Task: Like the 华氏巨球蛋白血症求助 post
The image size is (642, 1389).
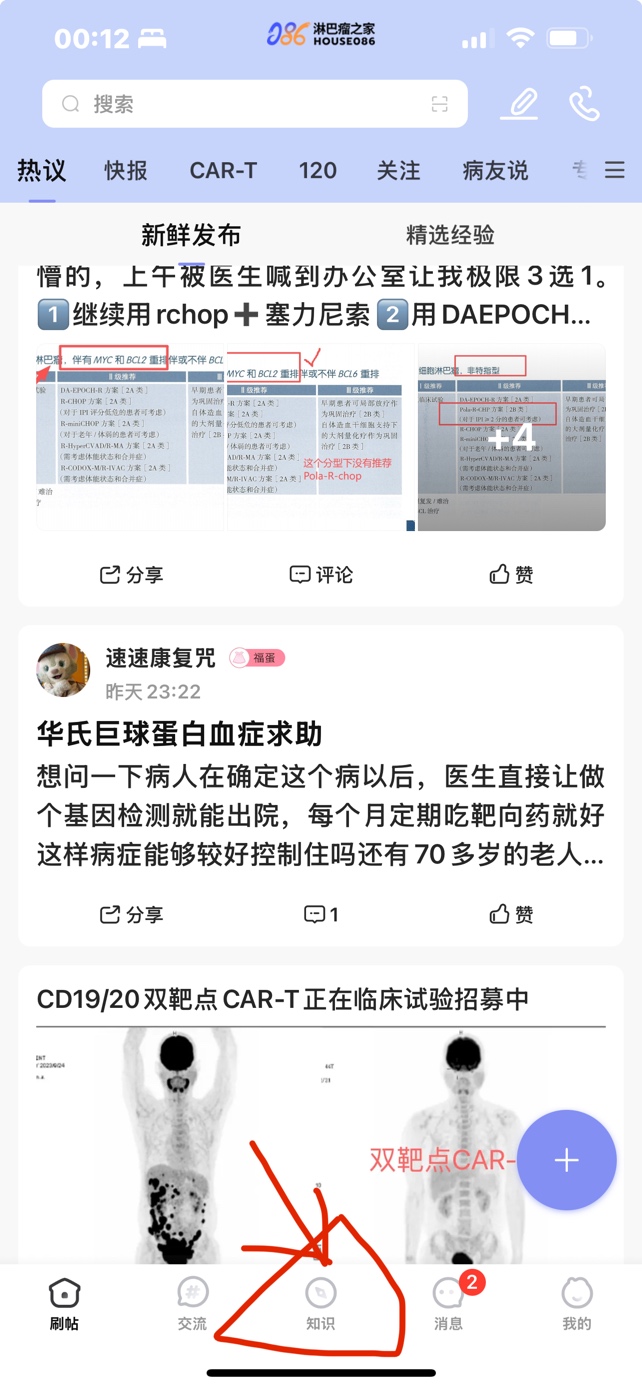Action: [x=511, y=914]
